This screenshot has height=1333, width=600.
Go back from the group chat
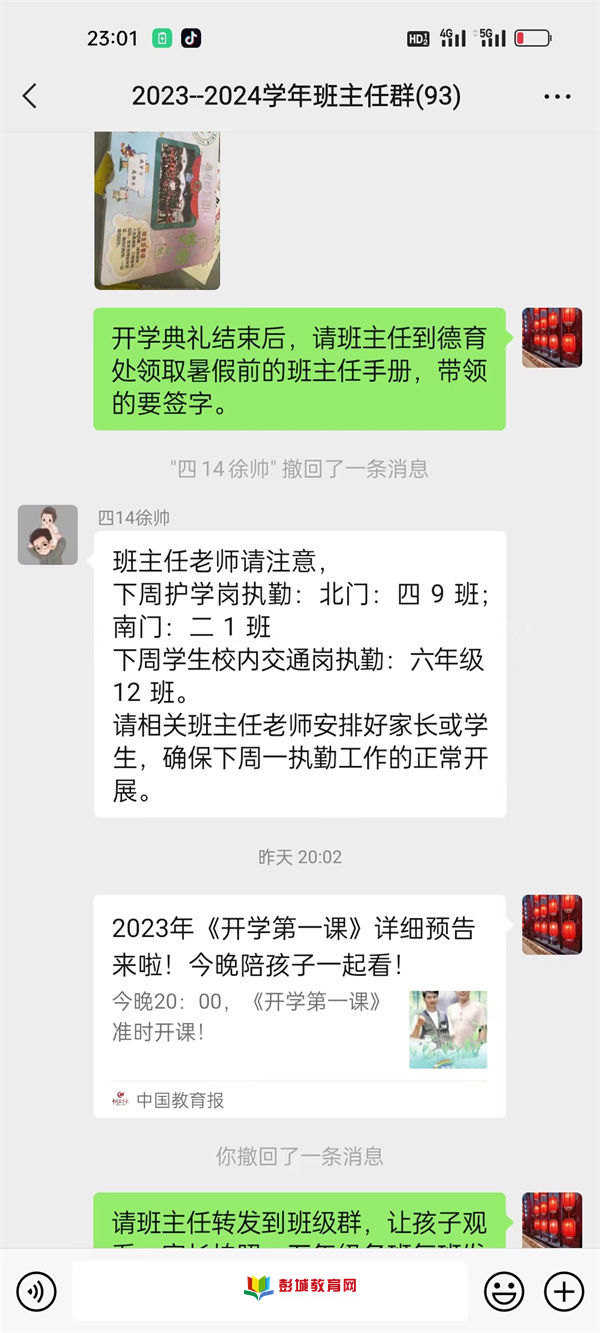pyautogui.click(x=29, y=96)
